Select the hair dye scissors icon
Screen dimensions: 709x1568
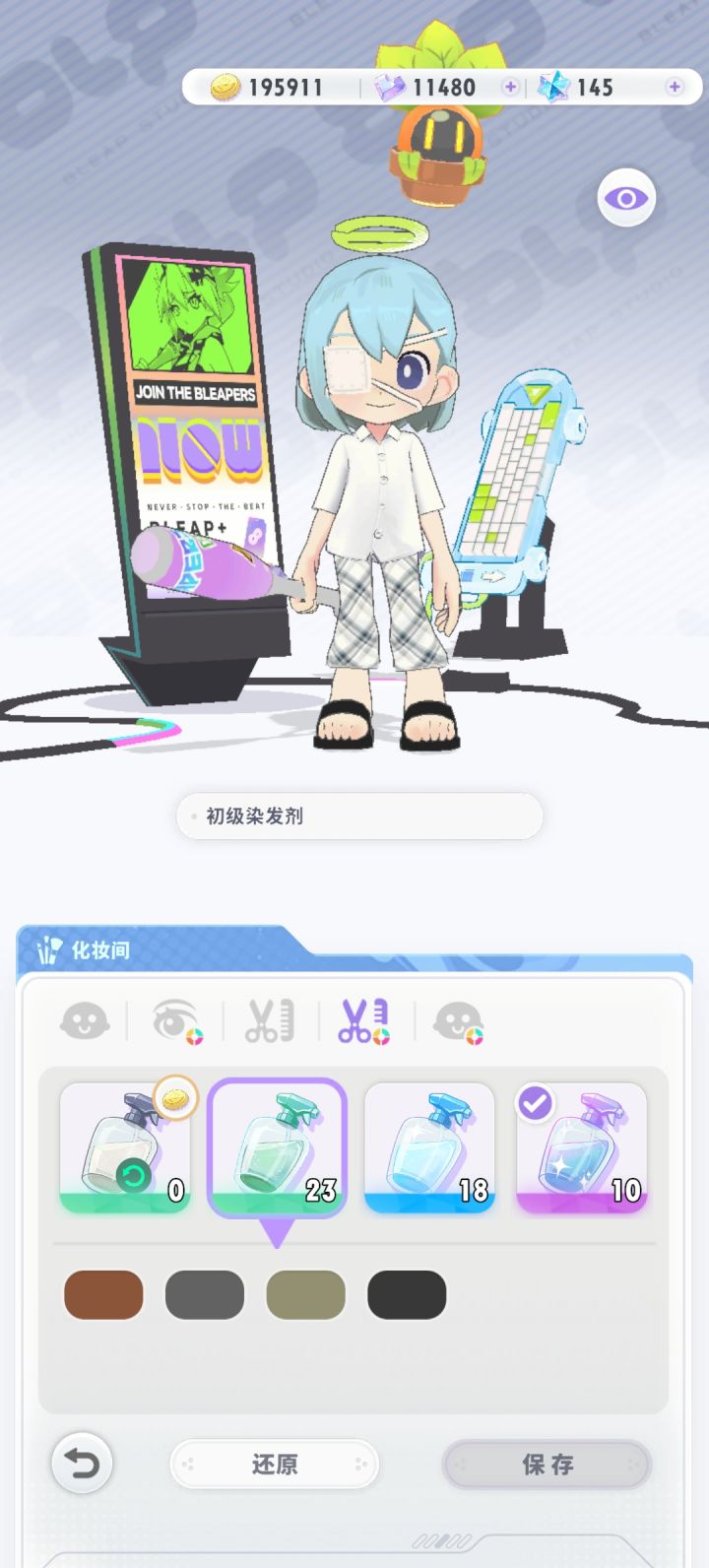363,1022
